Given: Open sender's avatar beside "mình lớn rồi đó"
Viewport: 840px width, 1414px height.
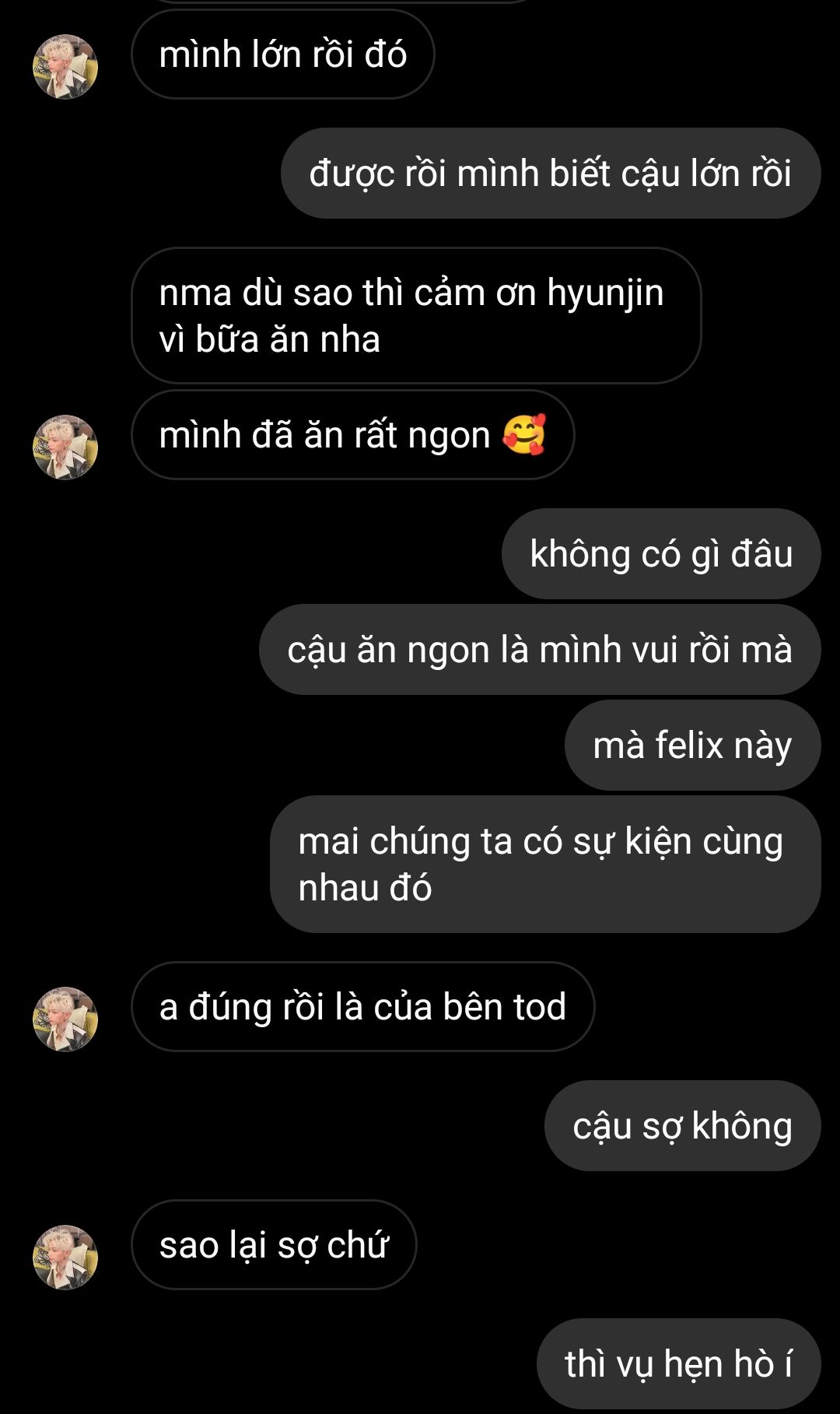Looking at the screenshot, I should click(x=65, y=66).
